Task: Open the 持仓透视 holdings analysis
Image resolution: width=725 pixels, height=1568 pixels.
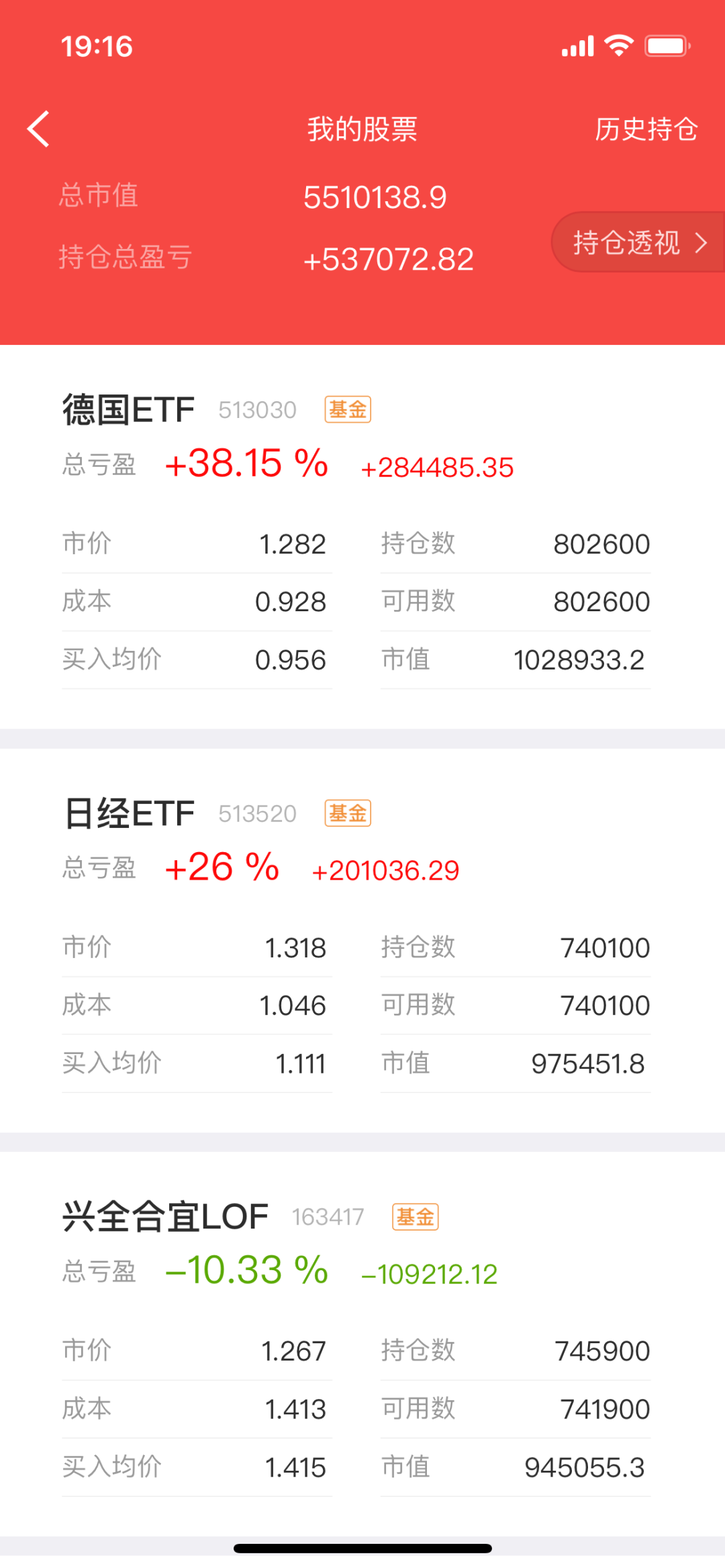Action: point(638,243)
